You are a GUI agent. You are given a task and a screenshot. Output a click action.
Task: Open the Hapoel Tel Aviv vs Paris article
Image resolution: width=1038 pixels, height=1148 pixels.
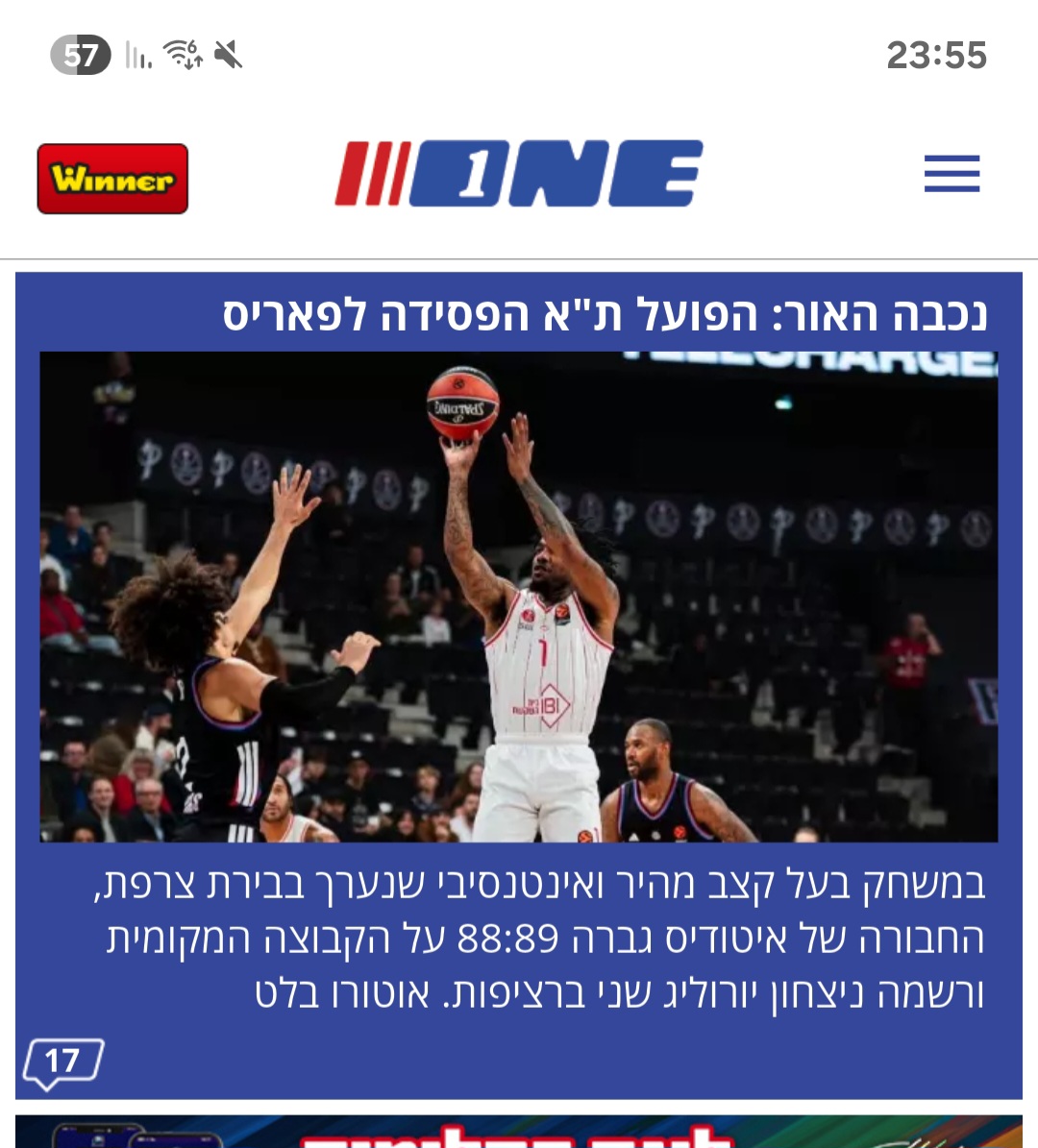point(605,315)
